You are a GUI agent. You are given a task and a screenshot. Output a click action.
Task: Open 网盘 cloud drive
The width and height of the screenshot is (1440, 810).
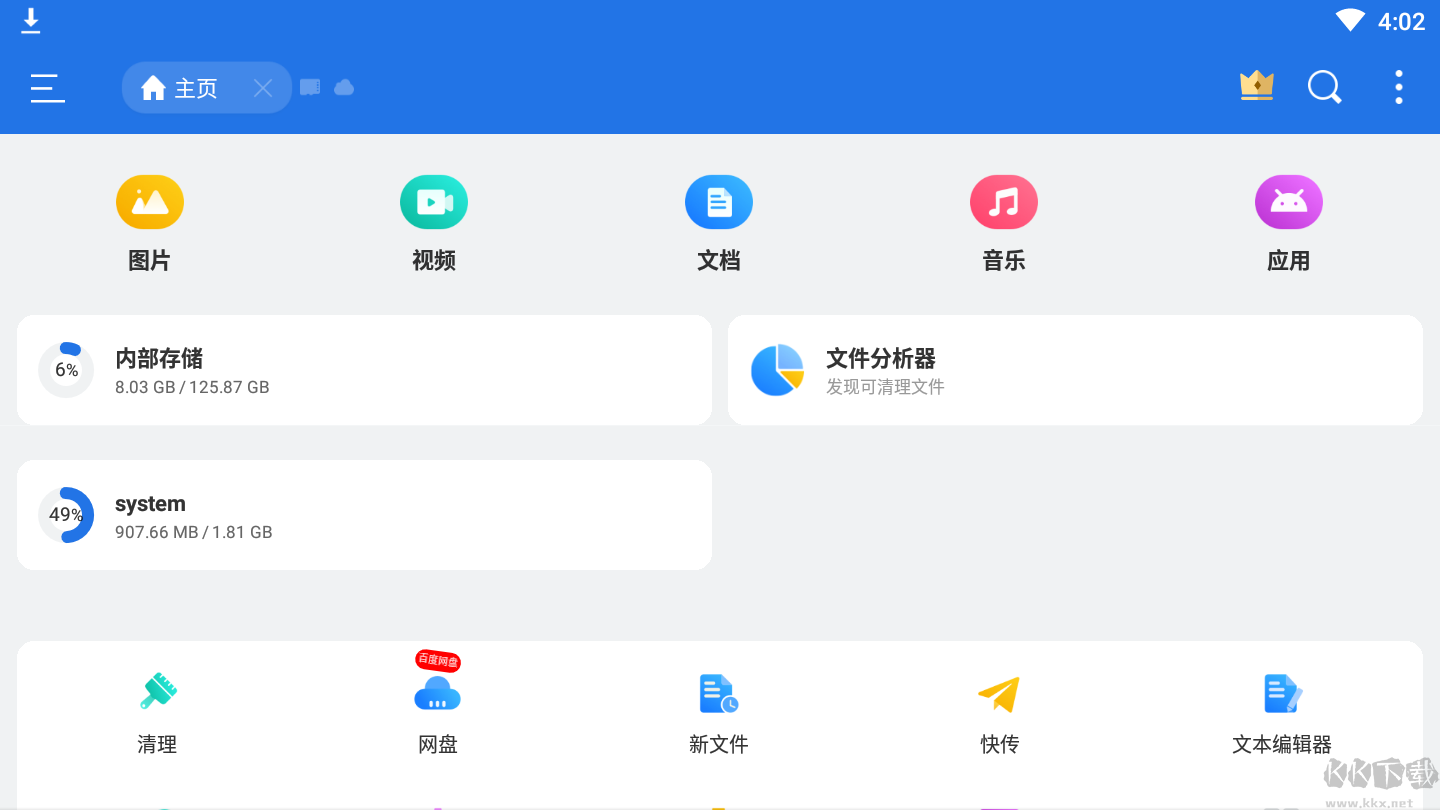[438, 712]
